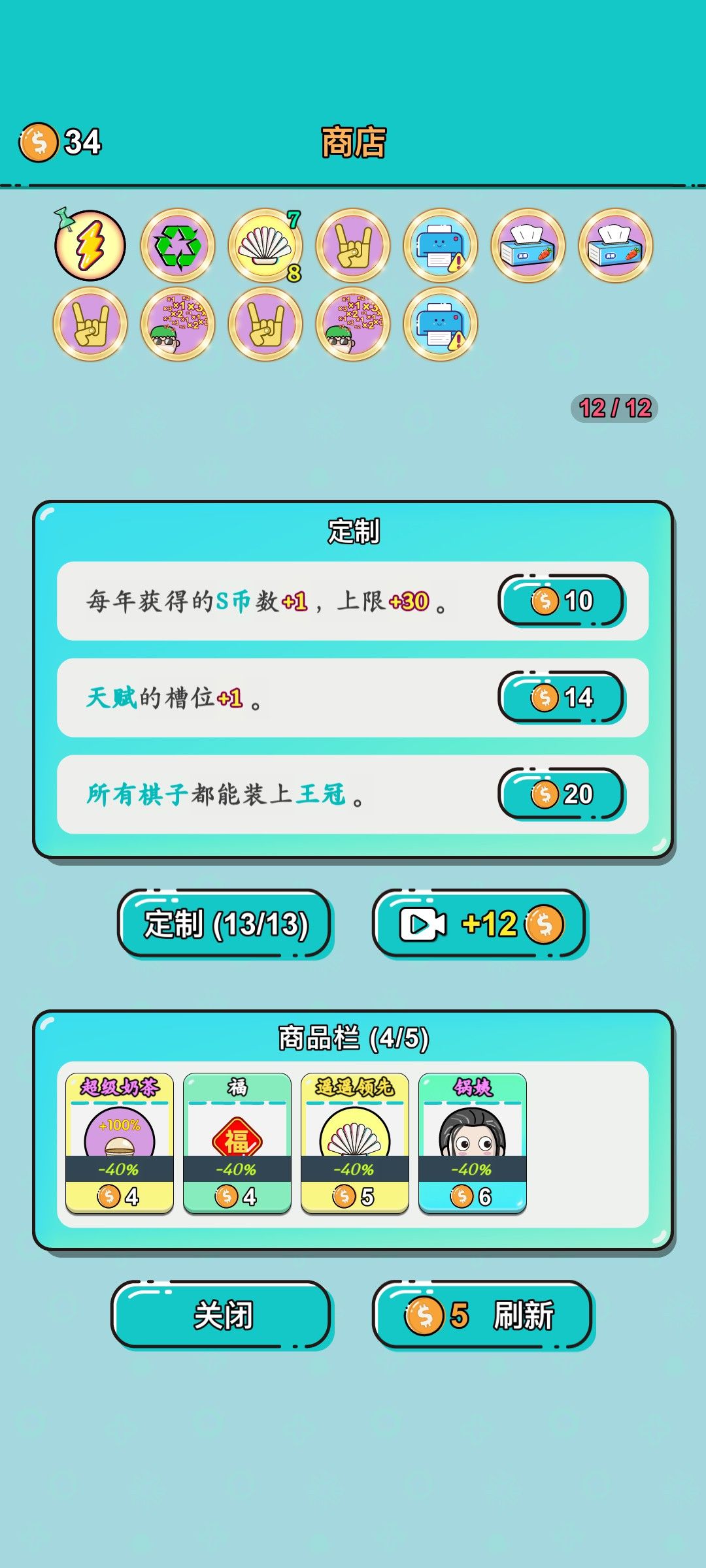Tap the 定制 (13/13) button
The image size is (706, 1568).
pos(225,924)
